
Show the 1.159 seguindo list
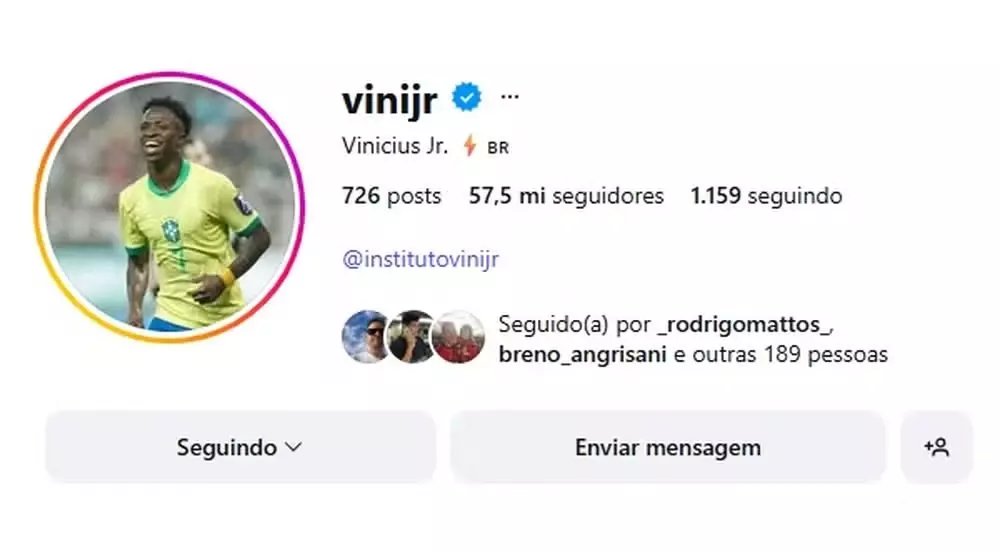coord(766,196)
